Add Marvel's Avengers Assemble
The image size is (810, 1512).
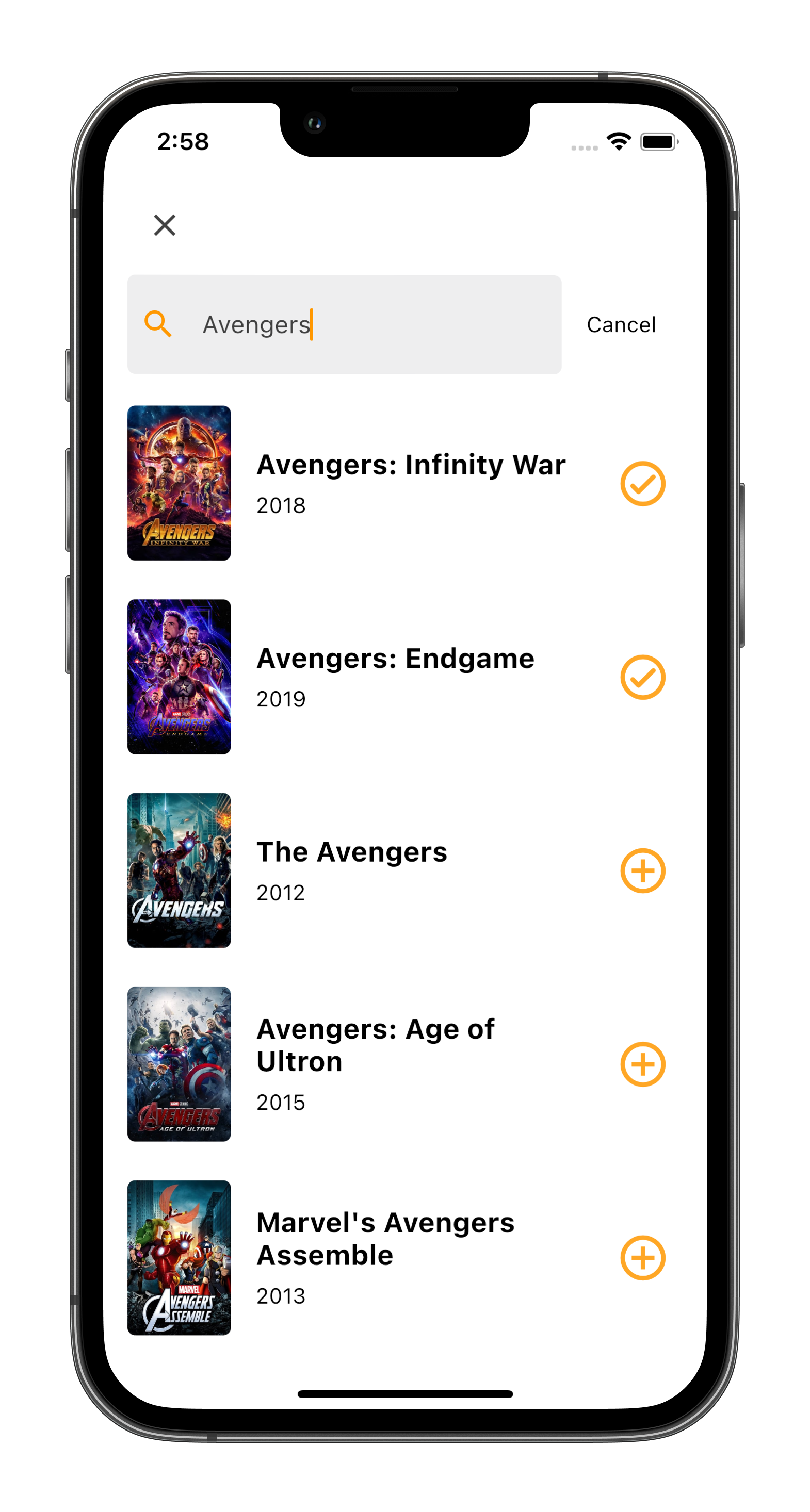(643, 1258)
